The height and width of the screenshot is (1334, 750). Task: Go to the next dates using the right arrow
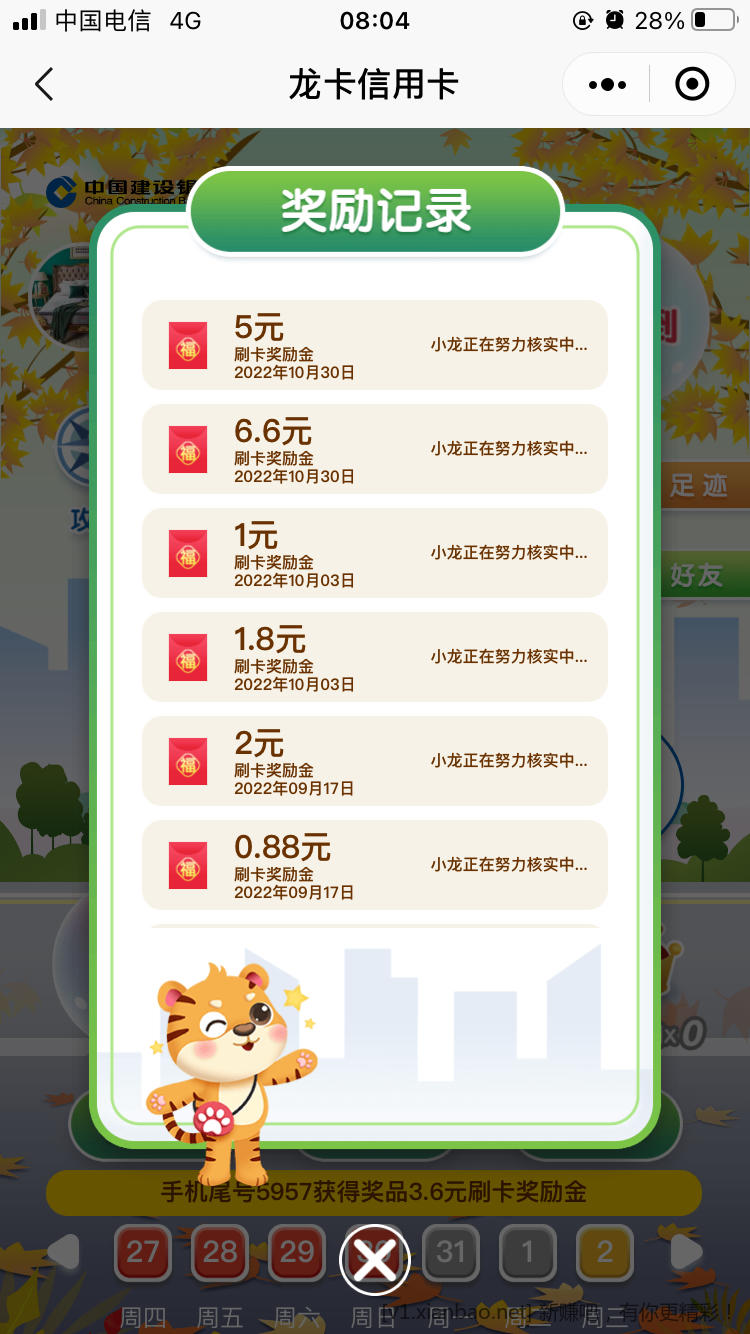pyautogui.click(x=686, y=1252)
